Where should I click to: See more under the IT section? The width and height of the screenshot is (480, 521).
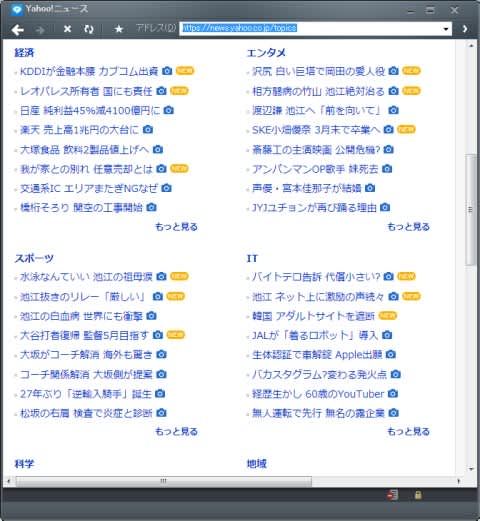click(408, 431)
